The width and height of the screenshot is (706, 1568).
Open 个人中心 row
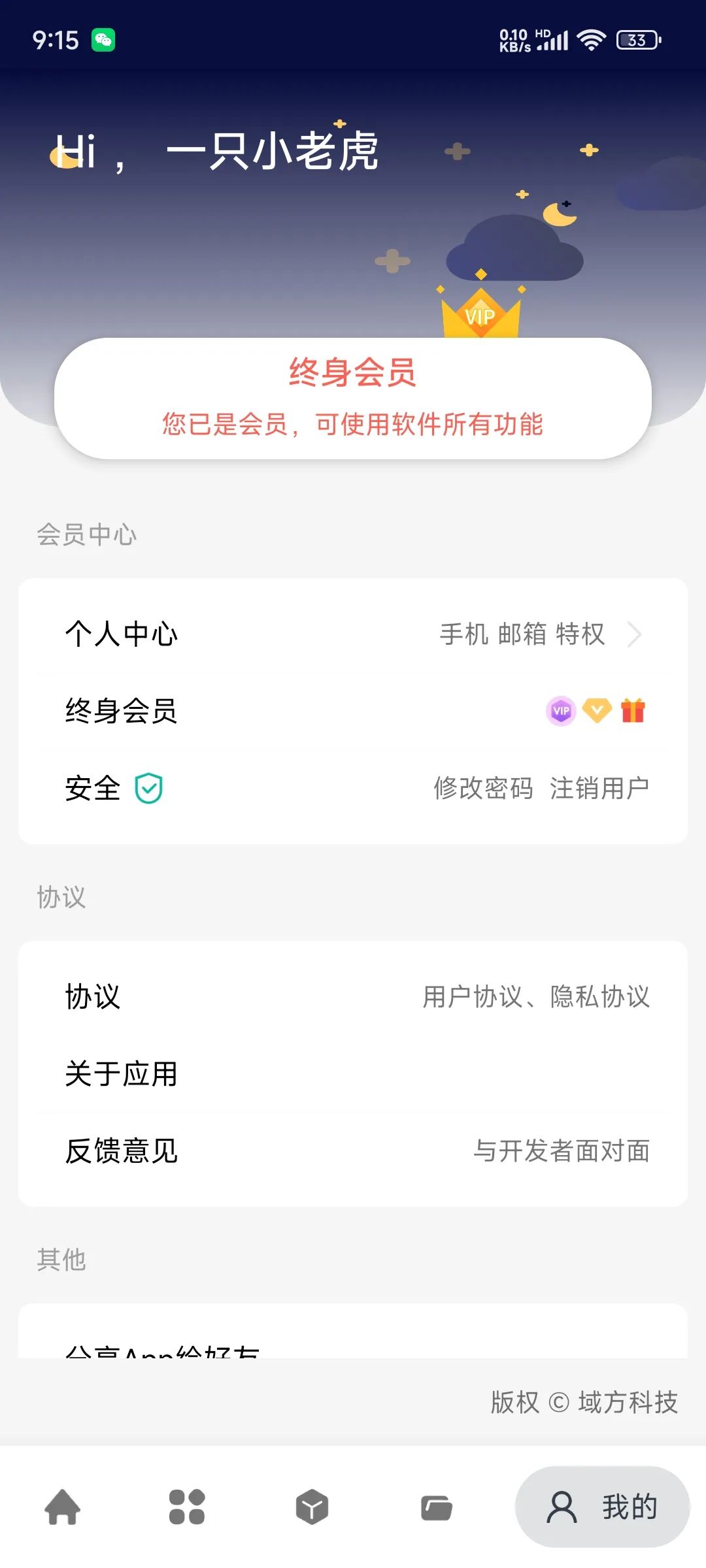pyautogui.click(x=353, y=634)
